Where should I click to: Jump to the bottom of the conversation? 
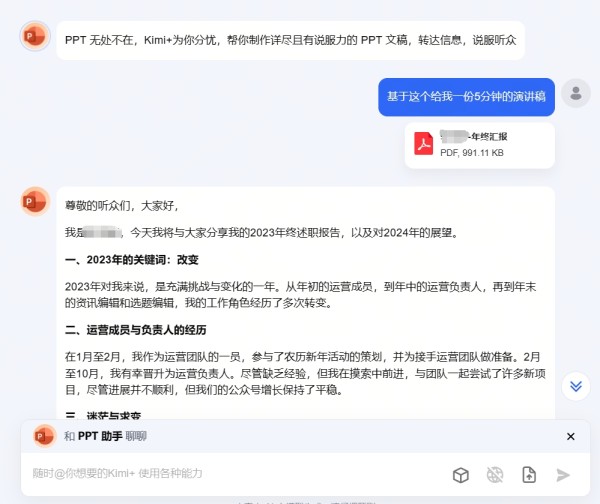coord(576,385)
